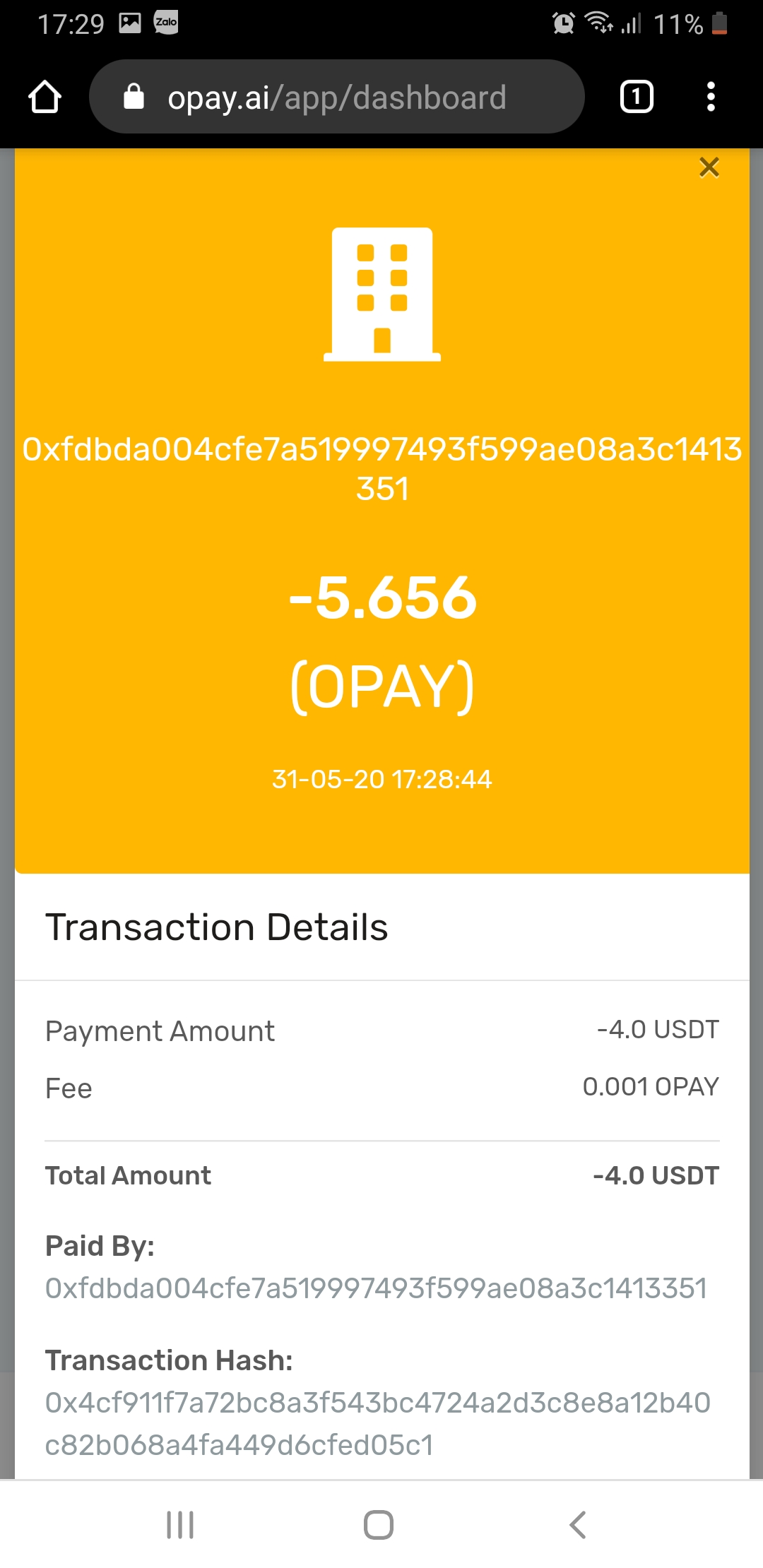Open the browser overflow menu
Viewport: 763px width, 1568px height.
[x=711, y=97]
